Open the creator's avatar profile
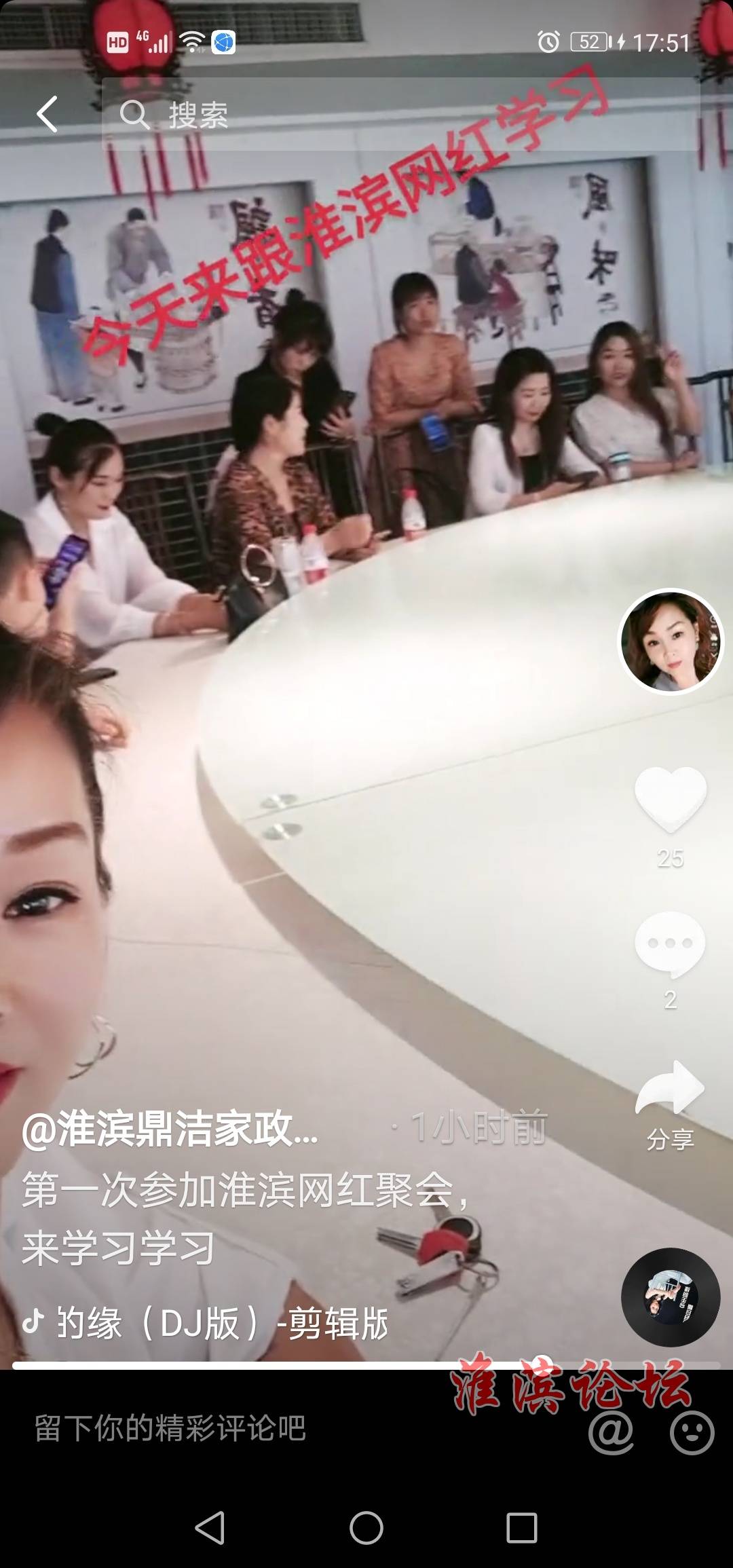The image size is (733, 1568). coord(671,641)
